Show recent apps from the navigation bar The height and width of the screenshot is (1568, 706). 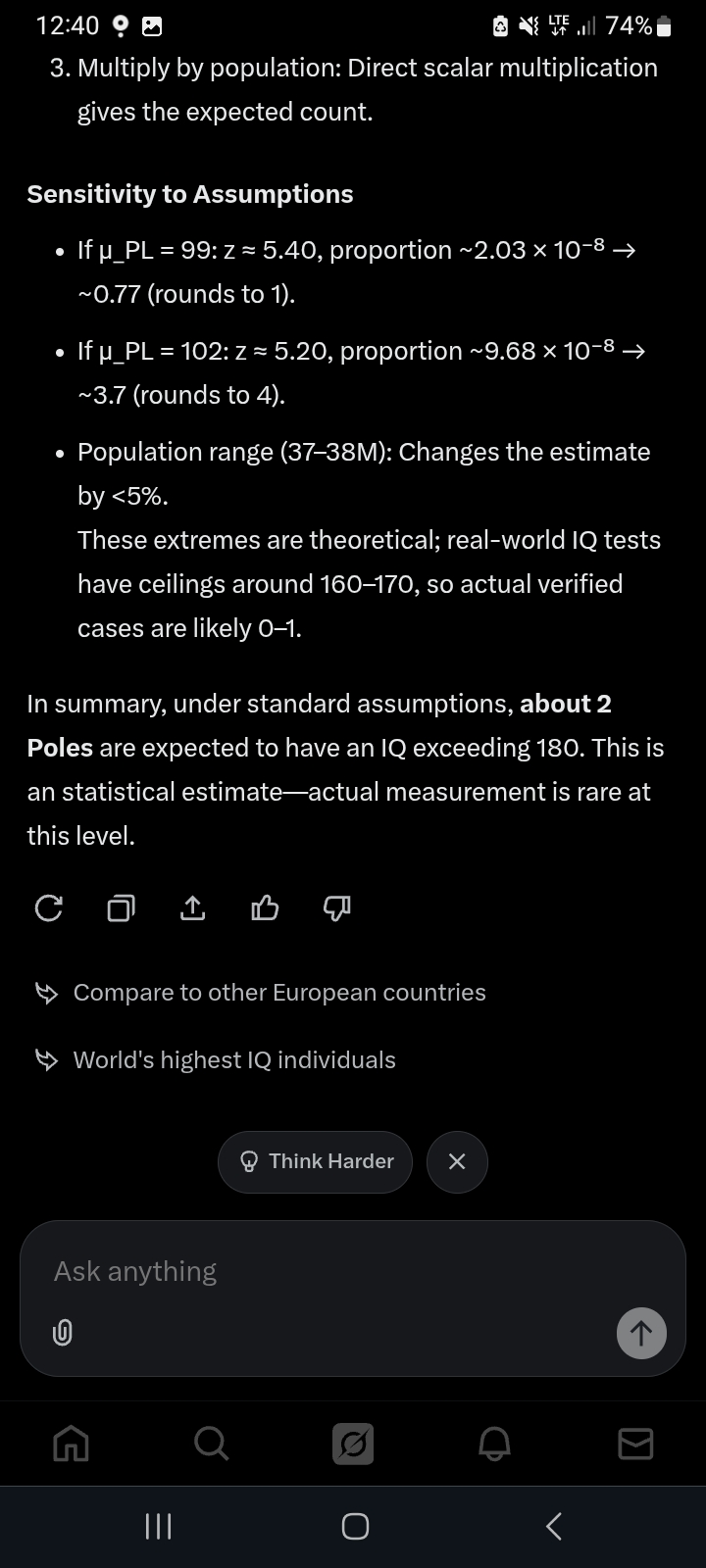coord(159,1526)
